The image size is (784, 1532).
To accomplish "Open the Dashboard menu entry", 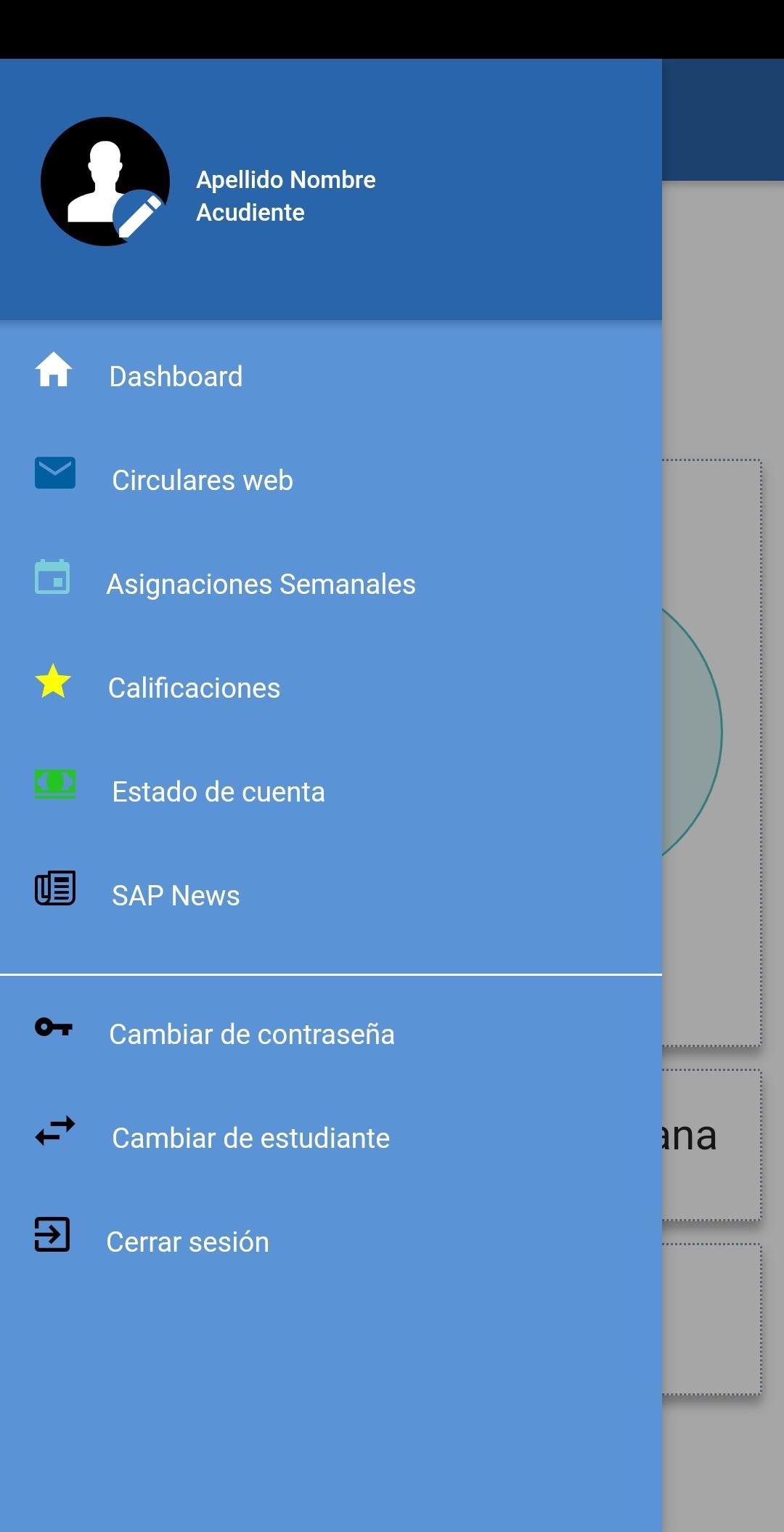I will [x=175, y=376].
